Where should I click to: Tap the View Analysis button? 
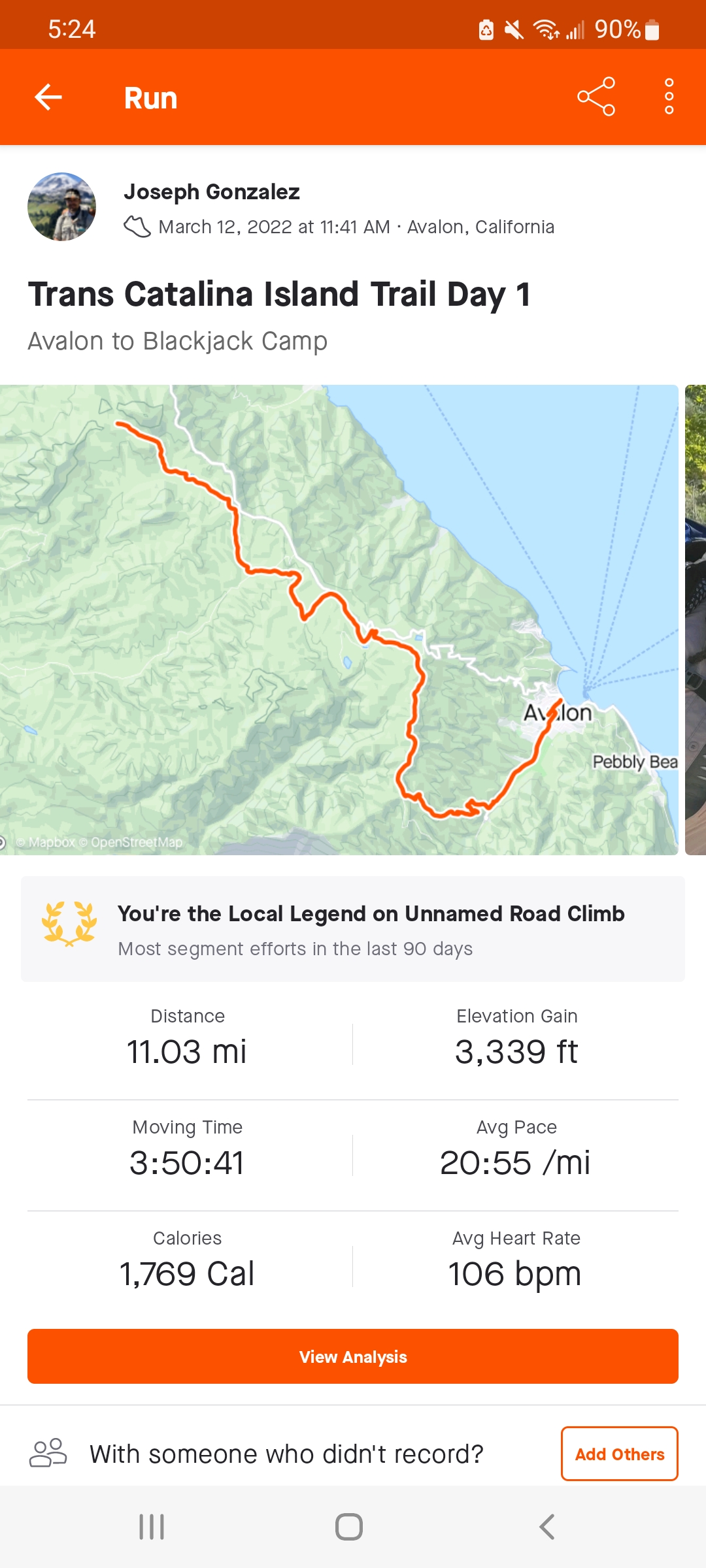click(x=353, y=1356)
